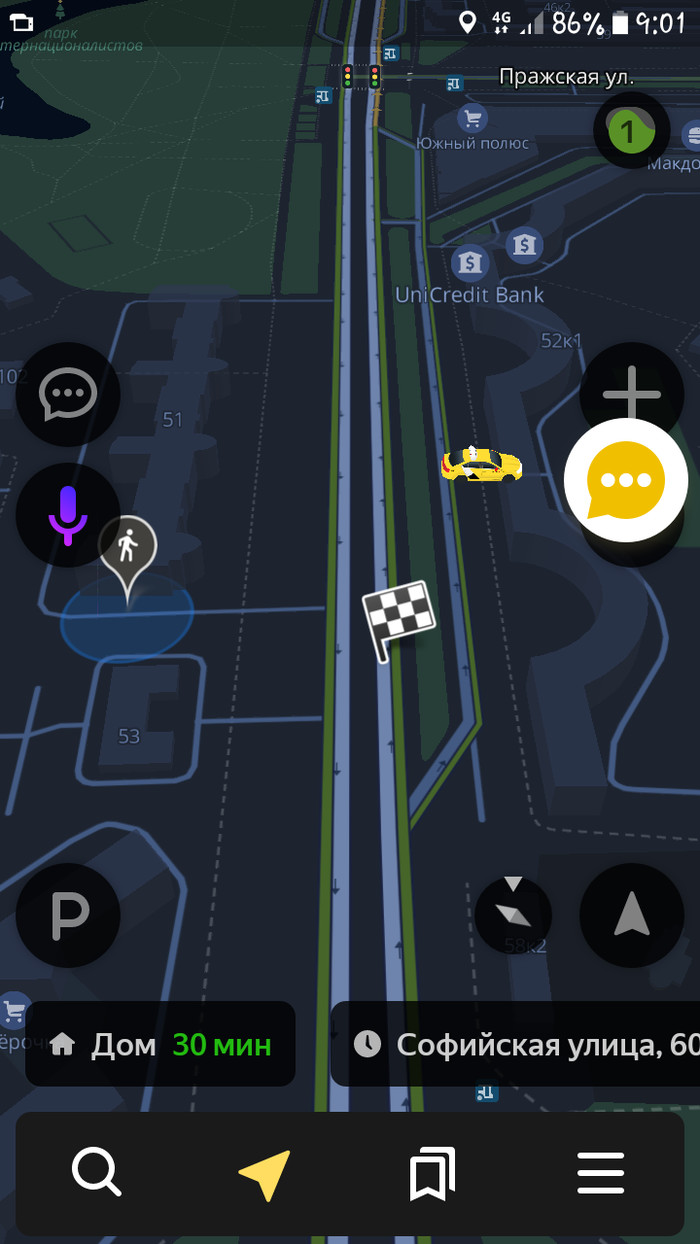Center map on my location arrow
This screenshot has height=1244, width=700.
pos(632,915)
